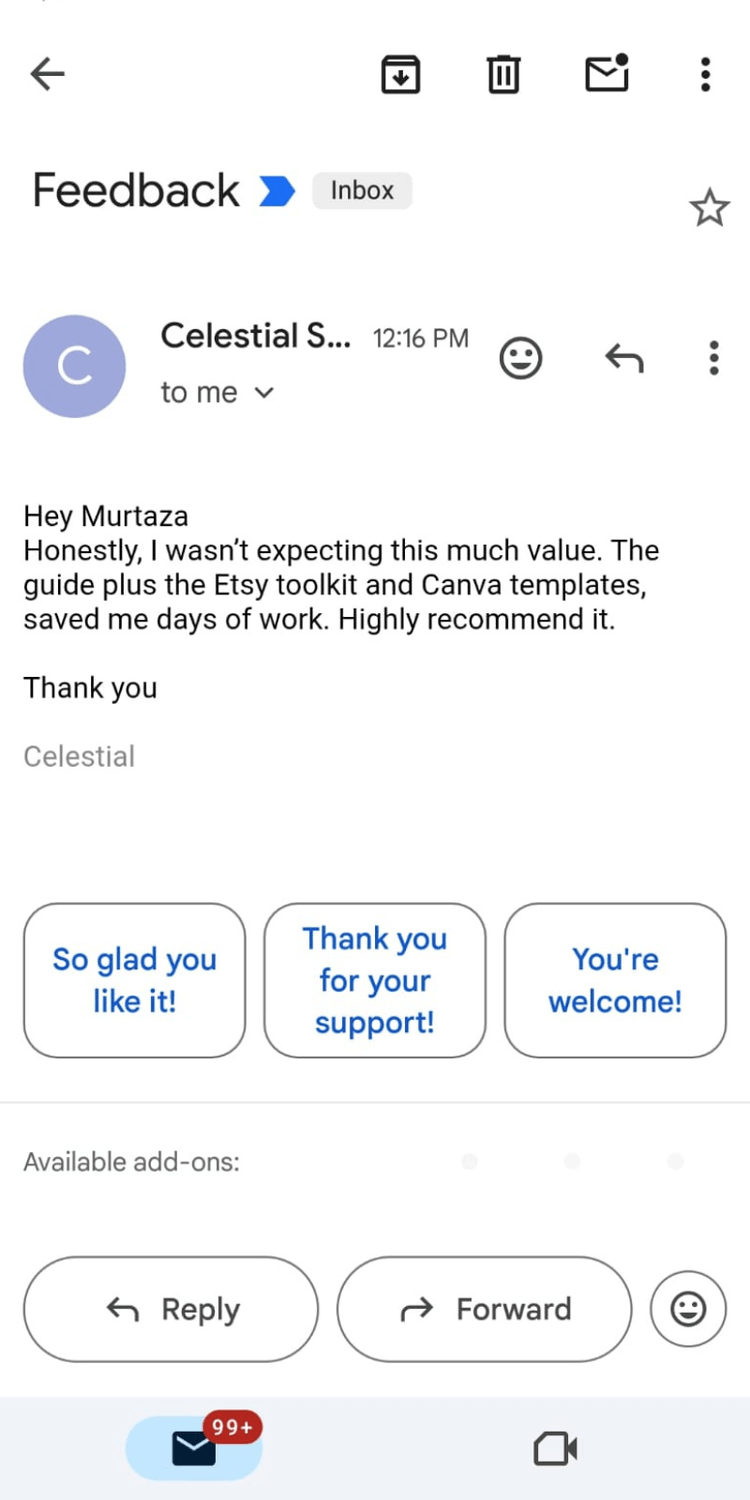Mark the email as unread
750x1500 pixels.
tap(607, 74)
